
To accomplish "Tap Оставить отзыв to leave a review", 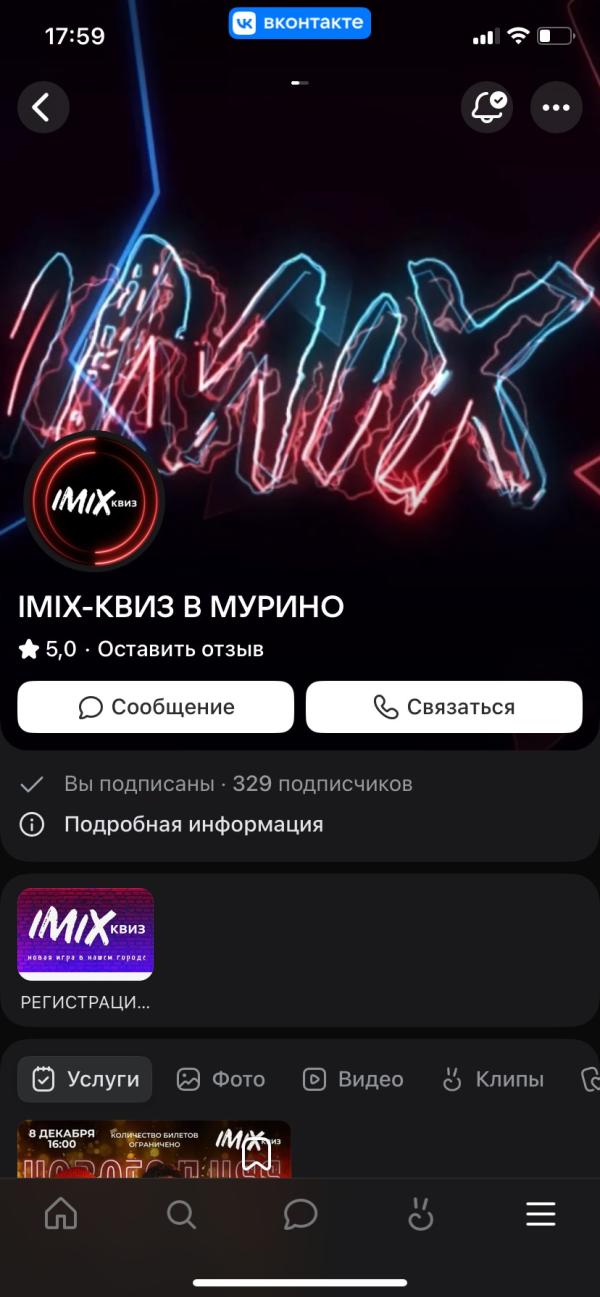I will (x=180, y=649).
